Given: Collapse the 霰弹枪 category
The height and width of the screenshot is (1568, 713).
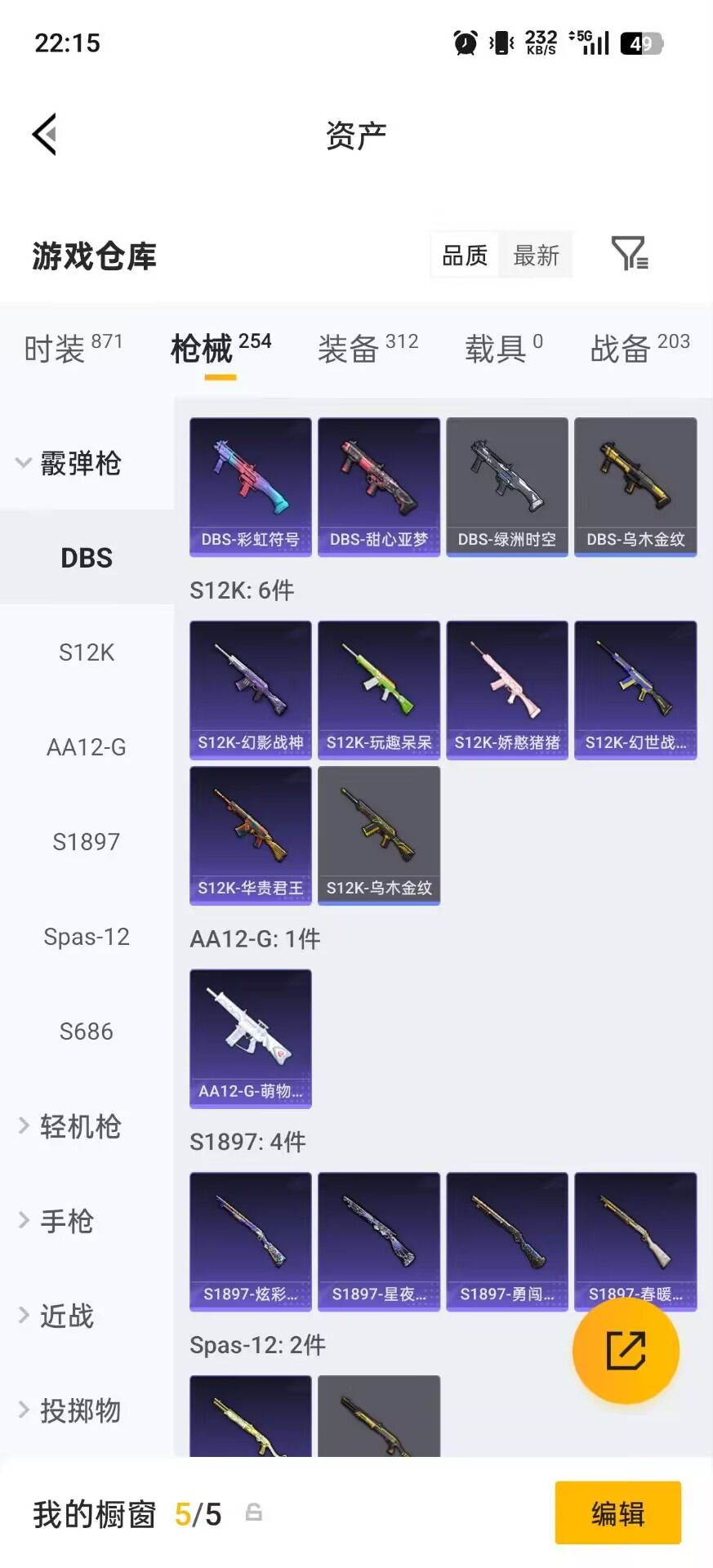Looking at the screenshot, I should click(x=80, y=463).
